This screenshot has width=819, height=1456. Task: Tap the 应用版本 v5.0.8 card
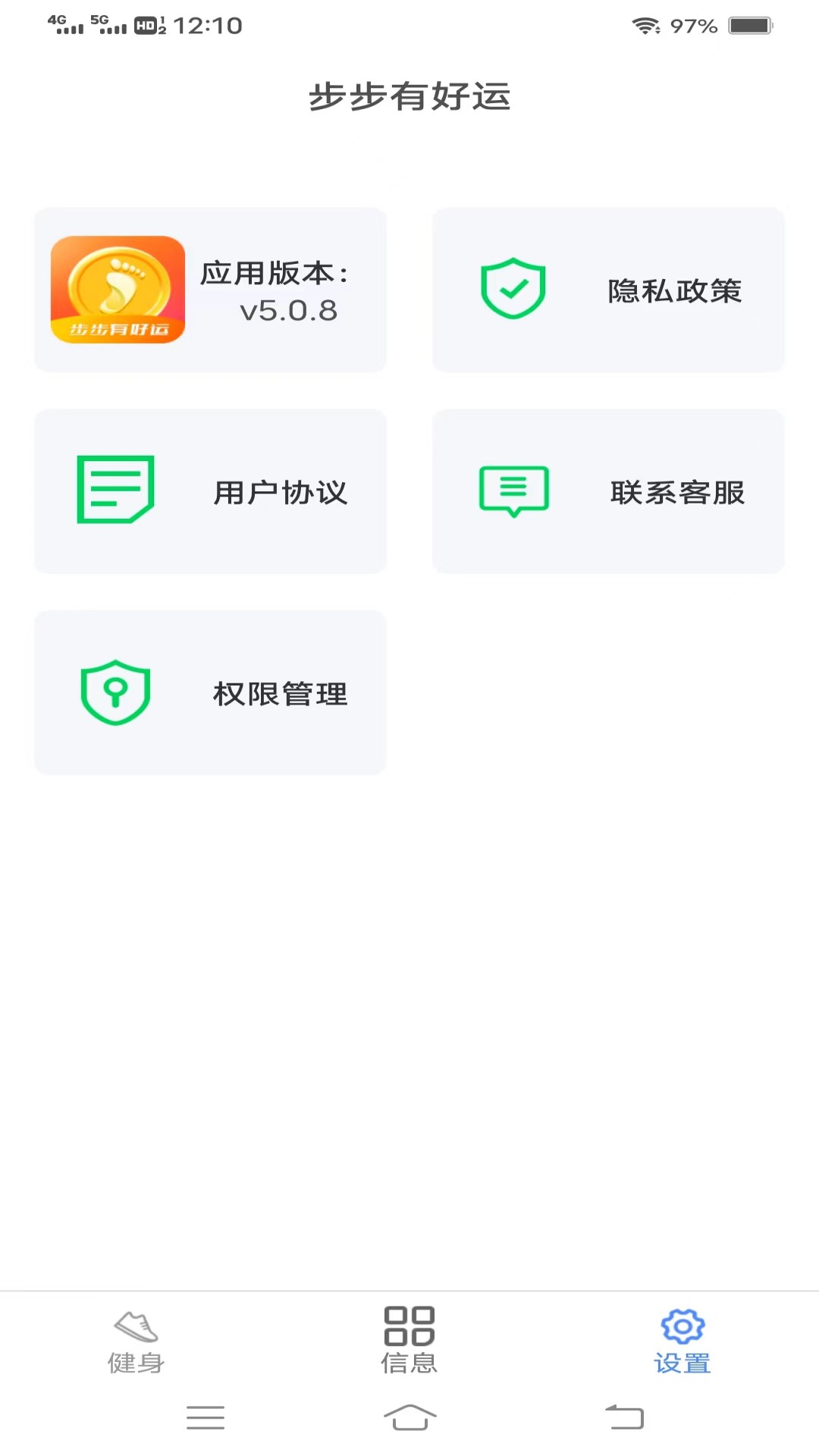click(210, 290)
